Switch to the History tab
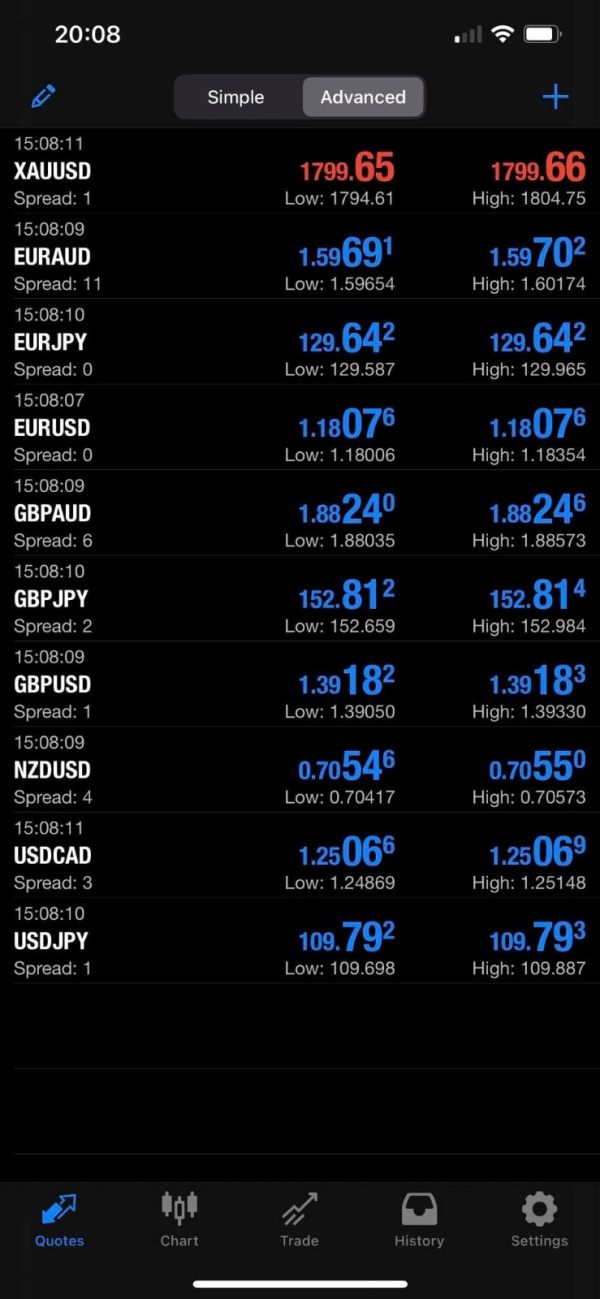Screen dimensions: 600x1299 coord(419,1220)
